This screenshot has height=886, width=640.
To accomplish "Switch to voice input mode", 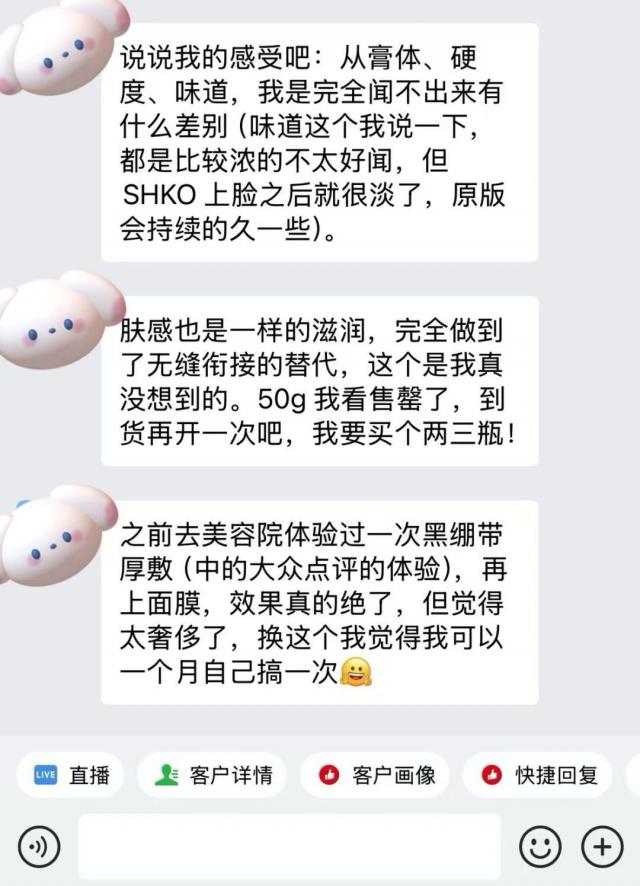I will (39, 847).
